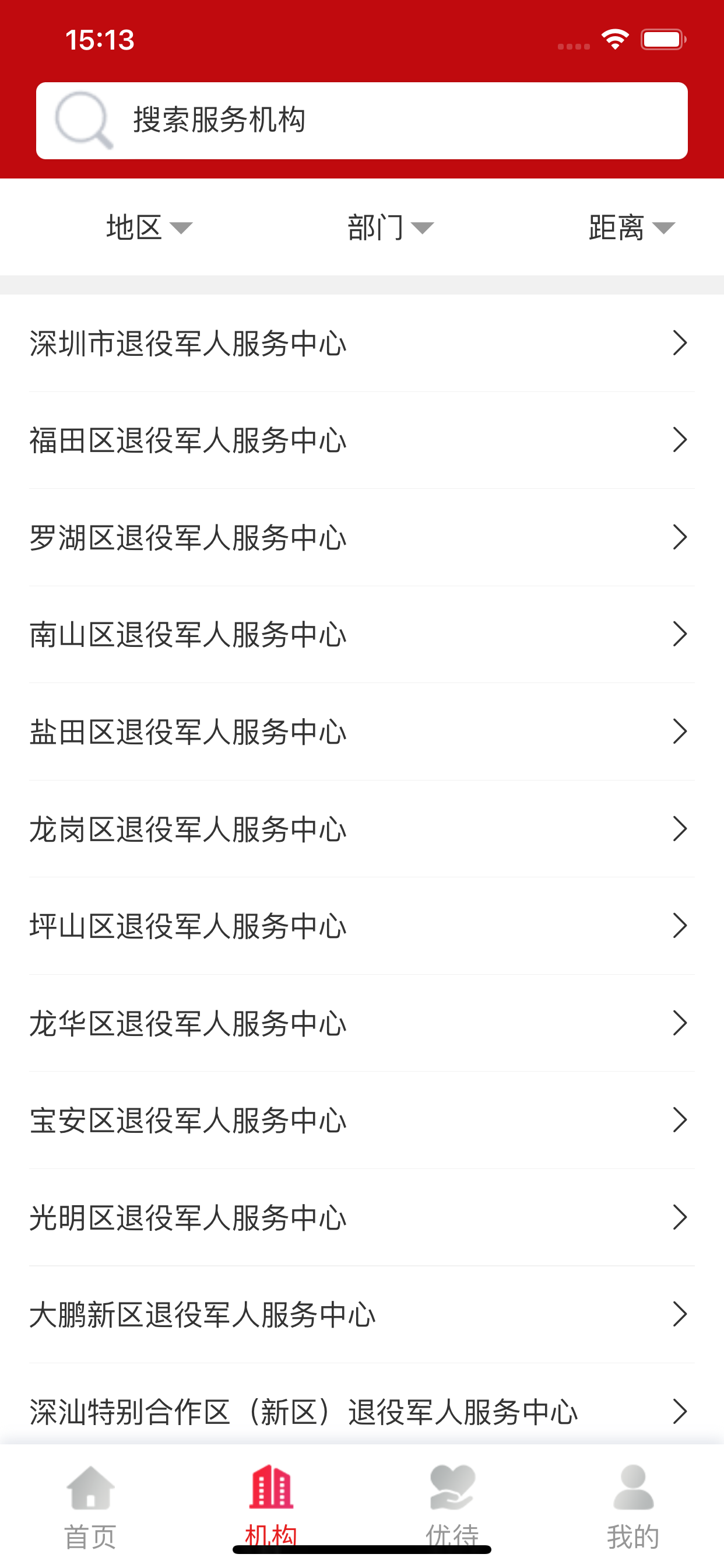Open the 部门 filter dropdown

coord(391,228)
